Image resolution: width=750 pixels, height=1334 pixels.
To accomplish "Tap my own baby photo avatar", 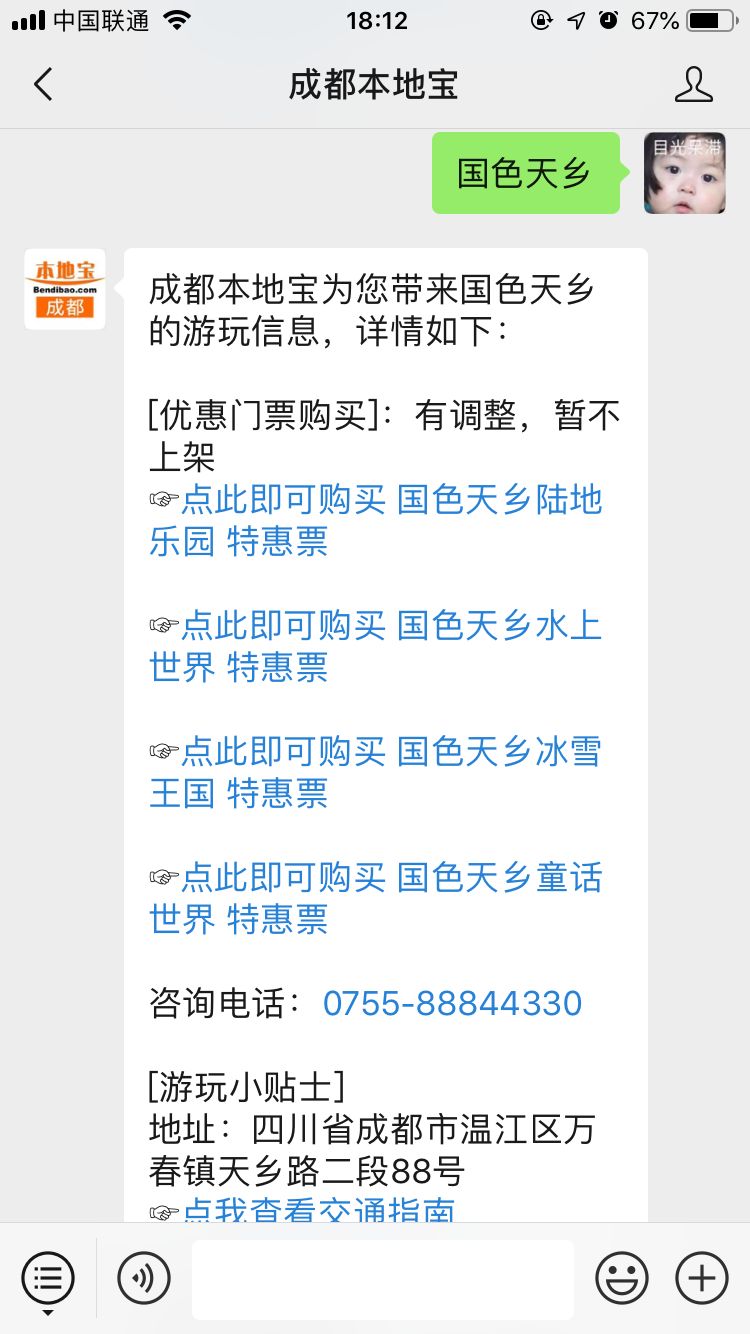I will coord(684,173).
